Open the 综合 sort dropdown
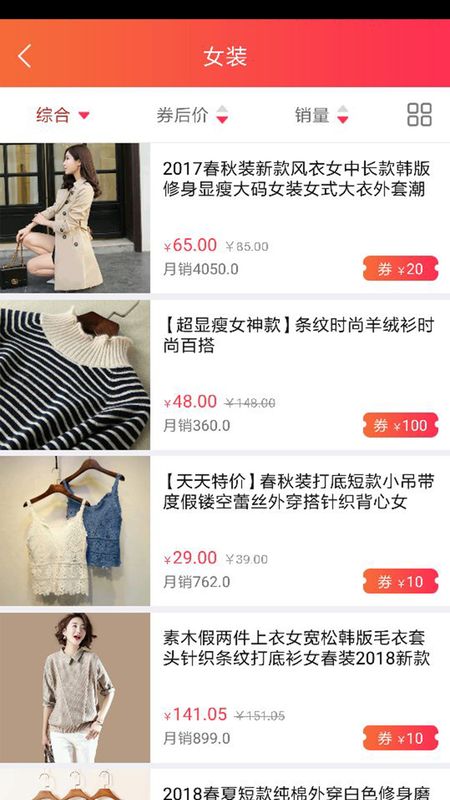Image resolution: width=450 pixels, height=800 pixels. (x=63, y=115)
